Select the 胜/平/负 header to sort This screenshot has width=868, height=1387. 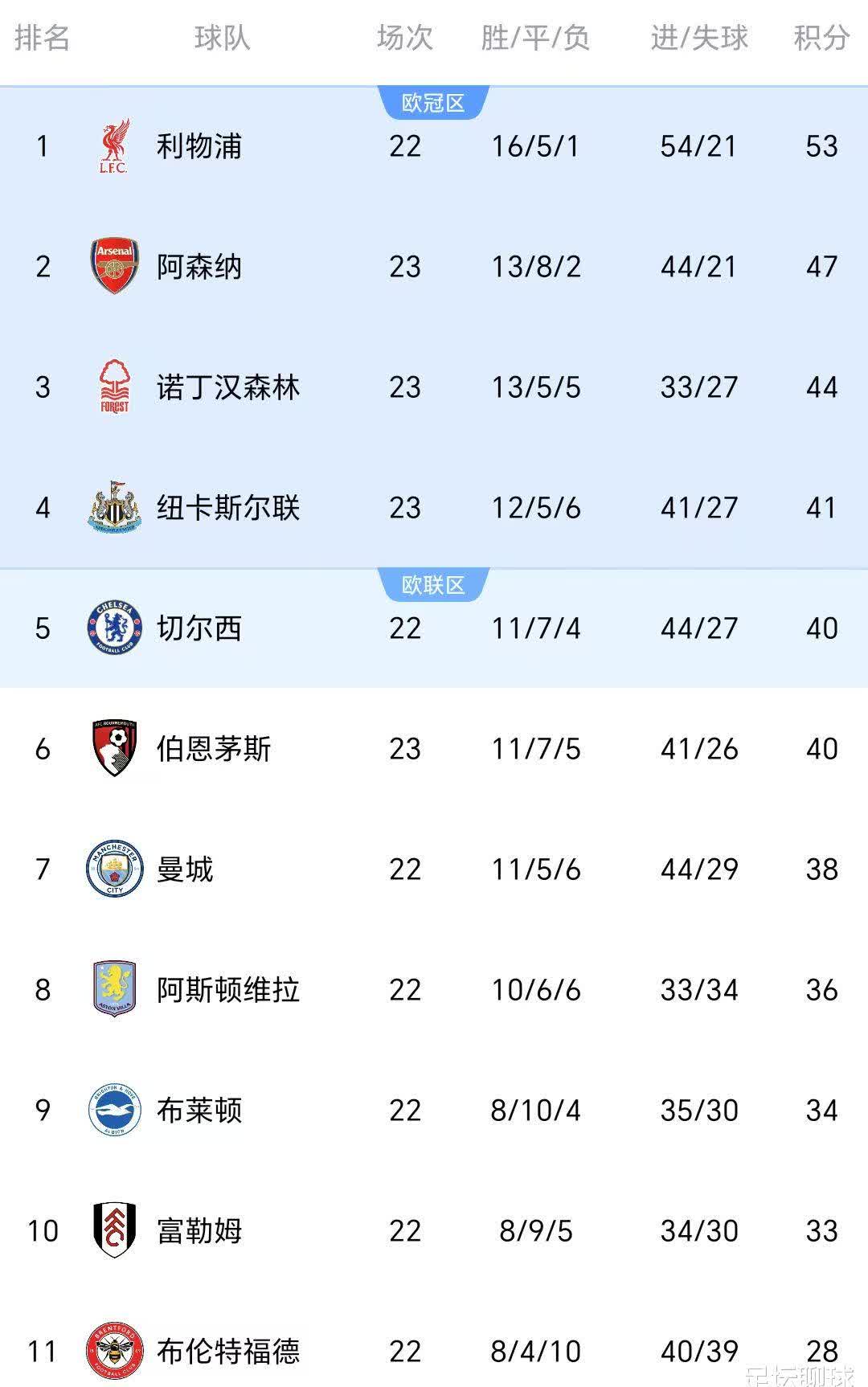tap(534, 36)
